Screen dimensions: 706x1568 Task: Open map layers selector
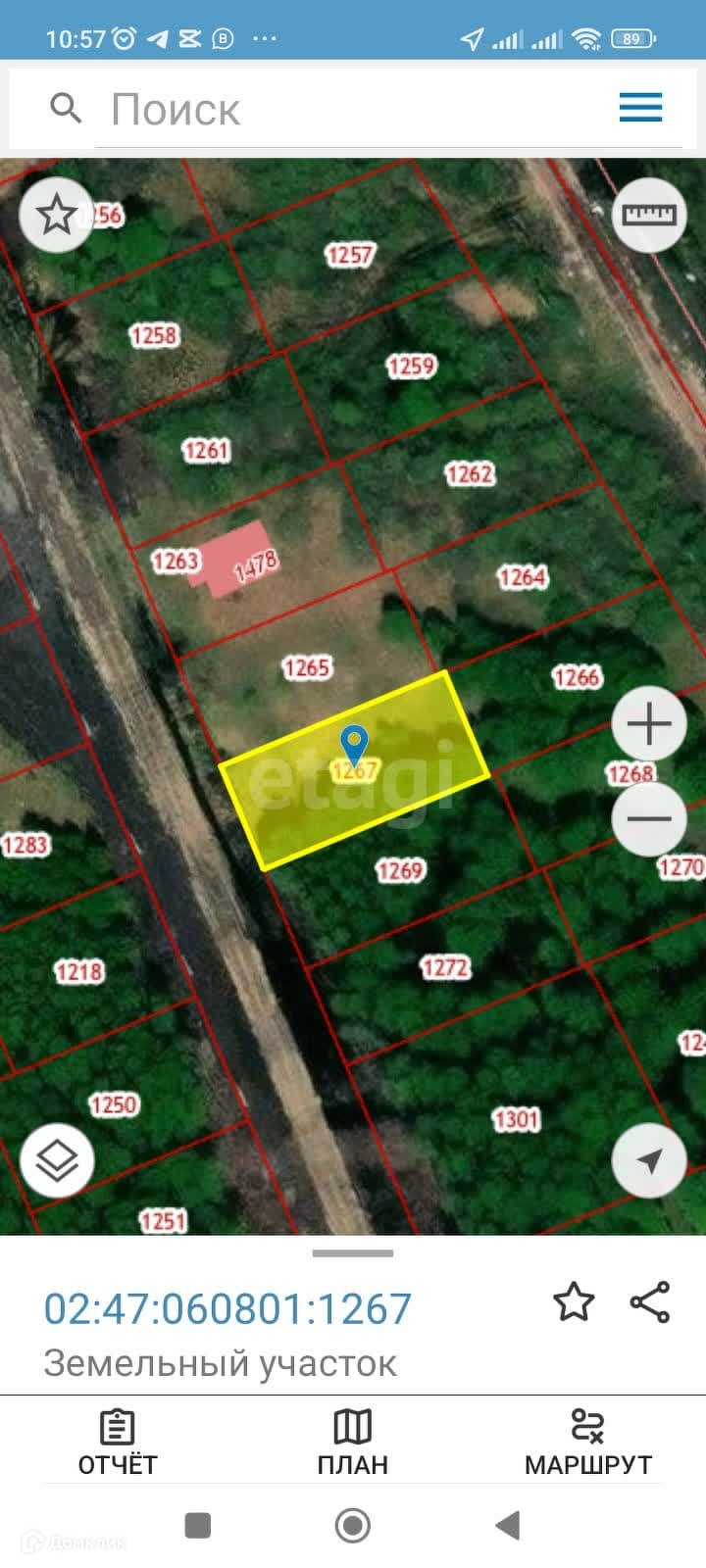point(57,1161)
